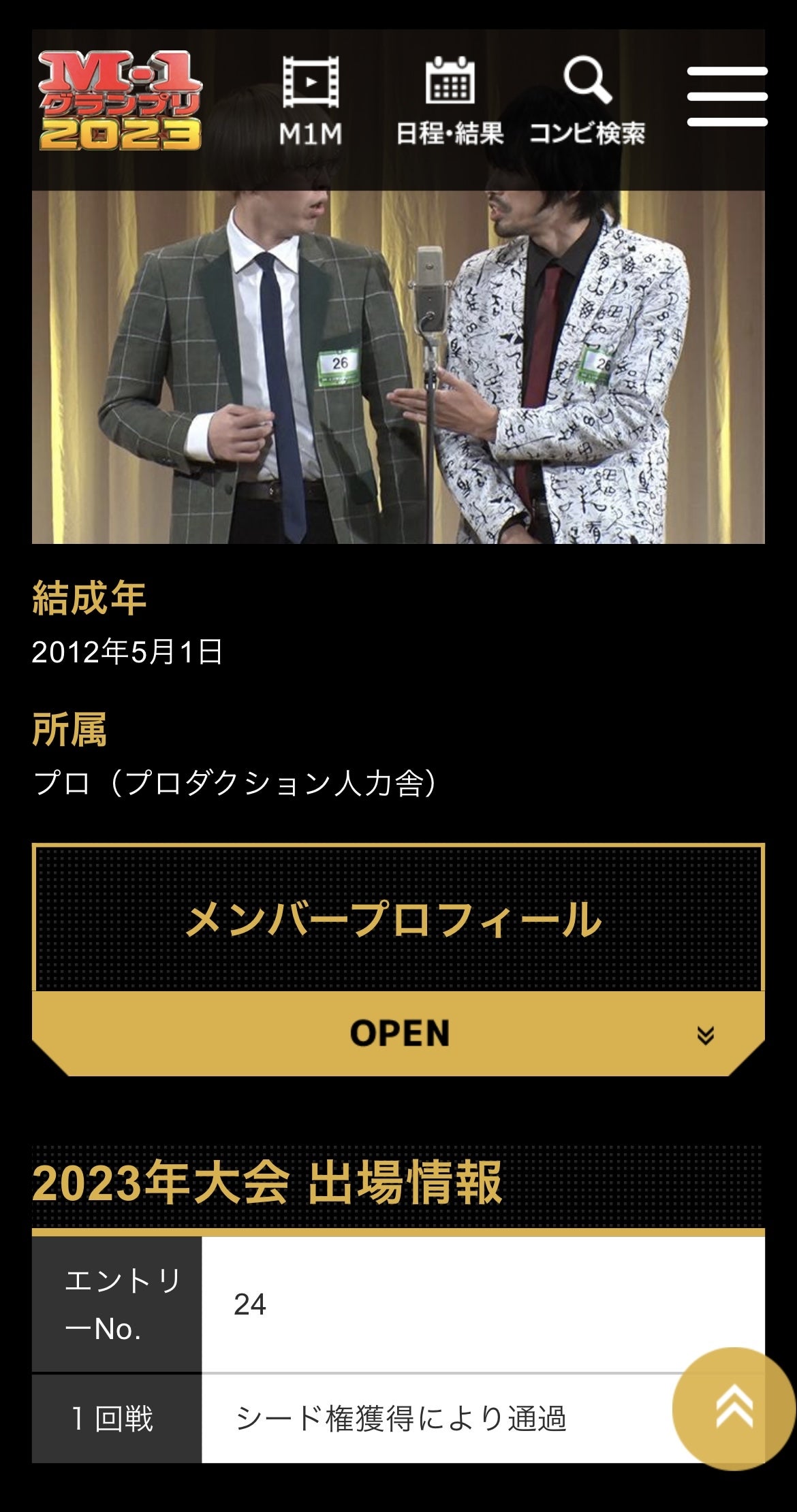The width and height of the screenshot is (797, 1512).
Task: View 日程・結果 schedule and results
Action: (450, 101)
